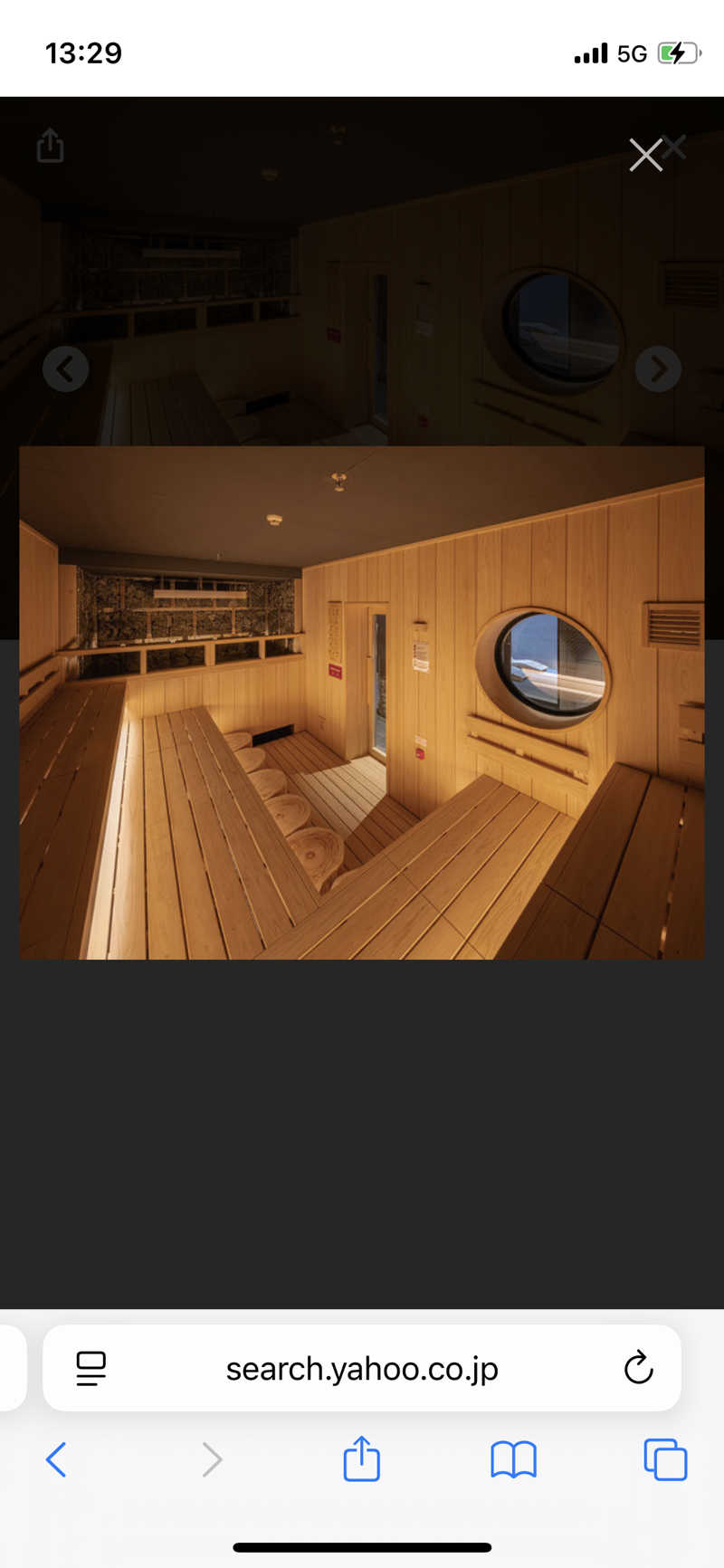Share this sauna photo from the viewer
Image resolution: width=724 pixels, height=1568 pixels.
pyautogui.click(x=51, y=146)
